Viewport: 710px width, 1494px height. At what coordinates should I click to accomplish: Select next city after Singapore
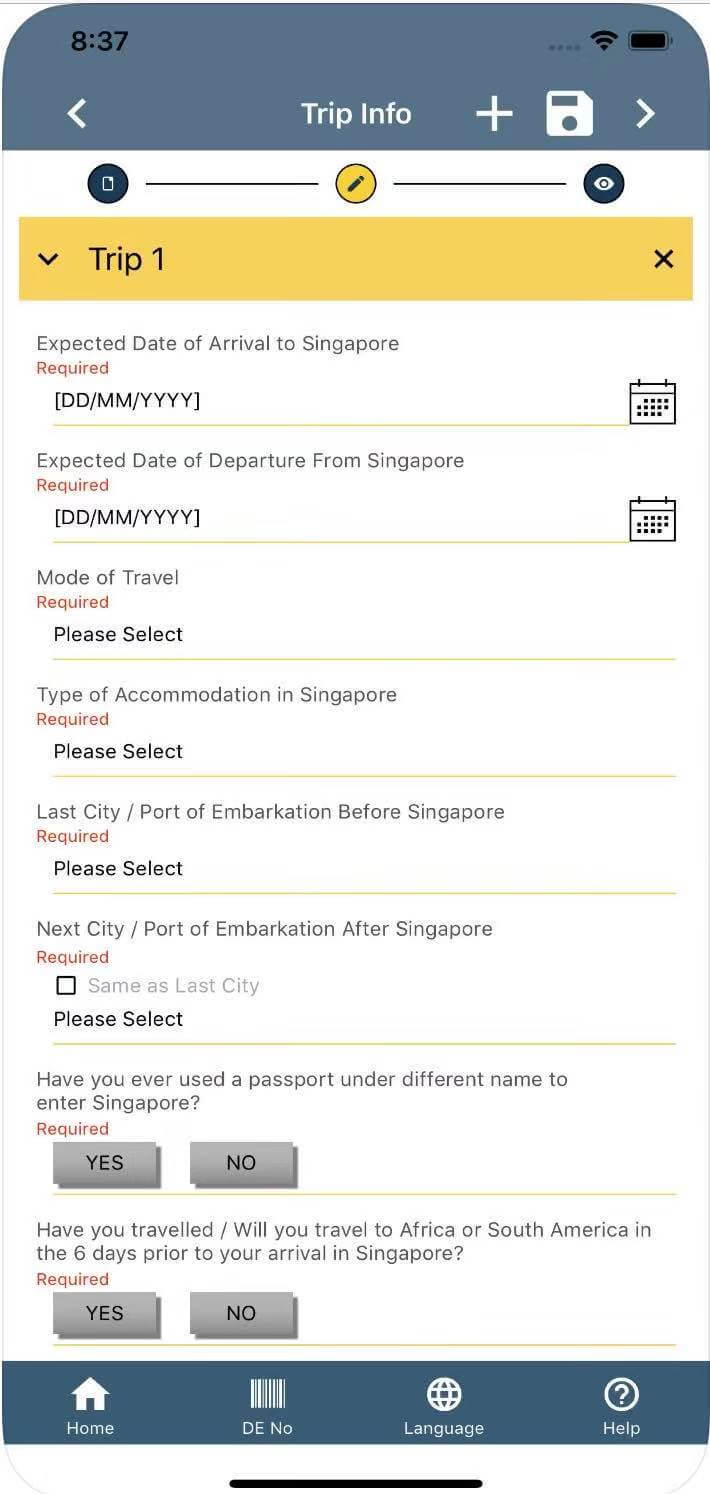(364, 1020)
